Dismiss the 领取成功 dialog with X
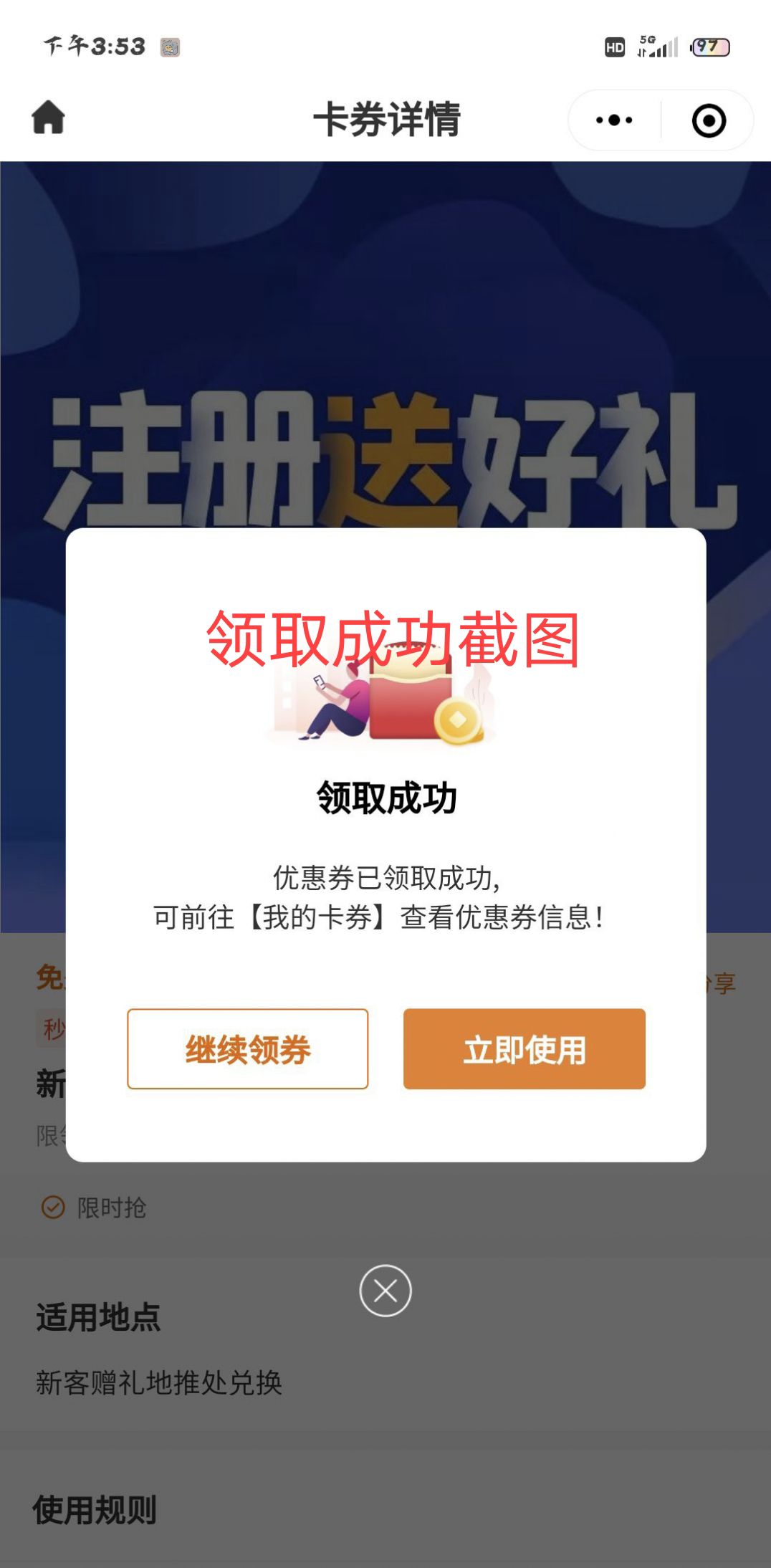The height and width of the screenshot is (1568, 771). (385, 1291)
